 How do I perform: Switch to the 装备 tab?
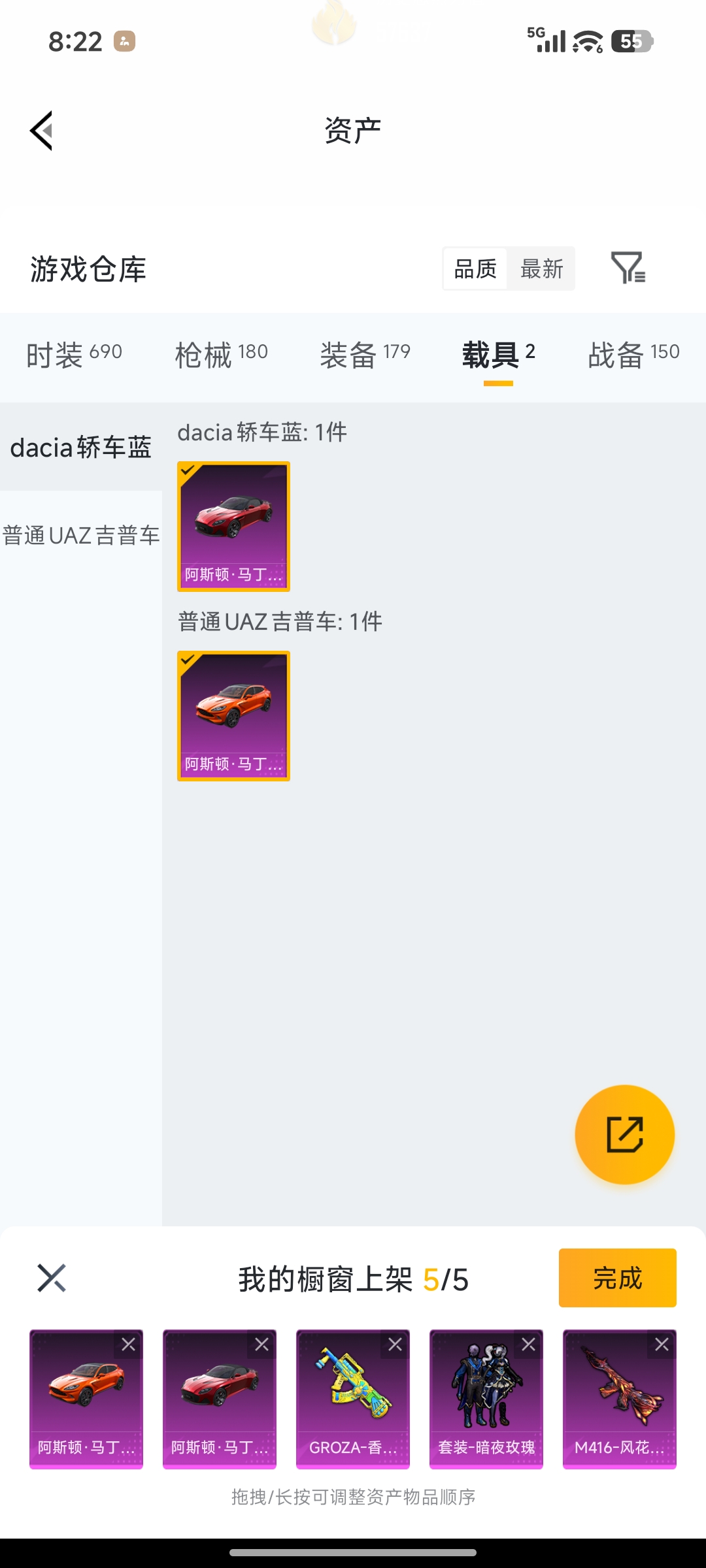pyautogui.click(x=365, y=355)
